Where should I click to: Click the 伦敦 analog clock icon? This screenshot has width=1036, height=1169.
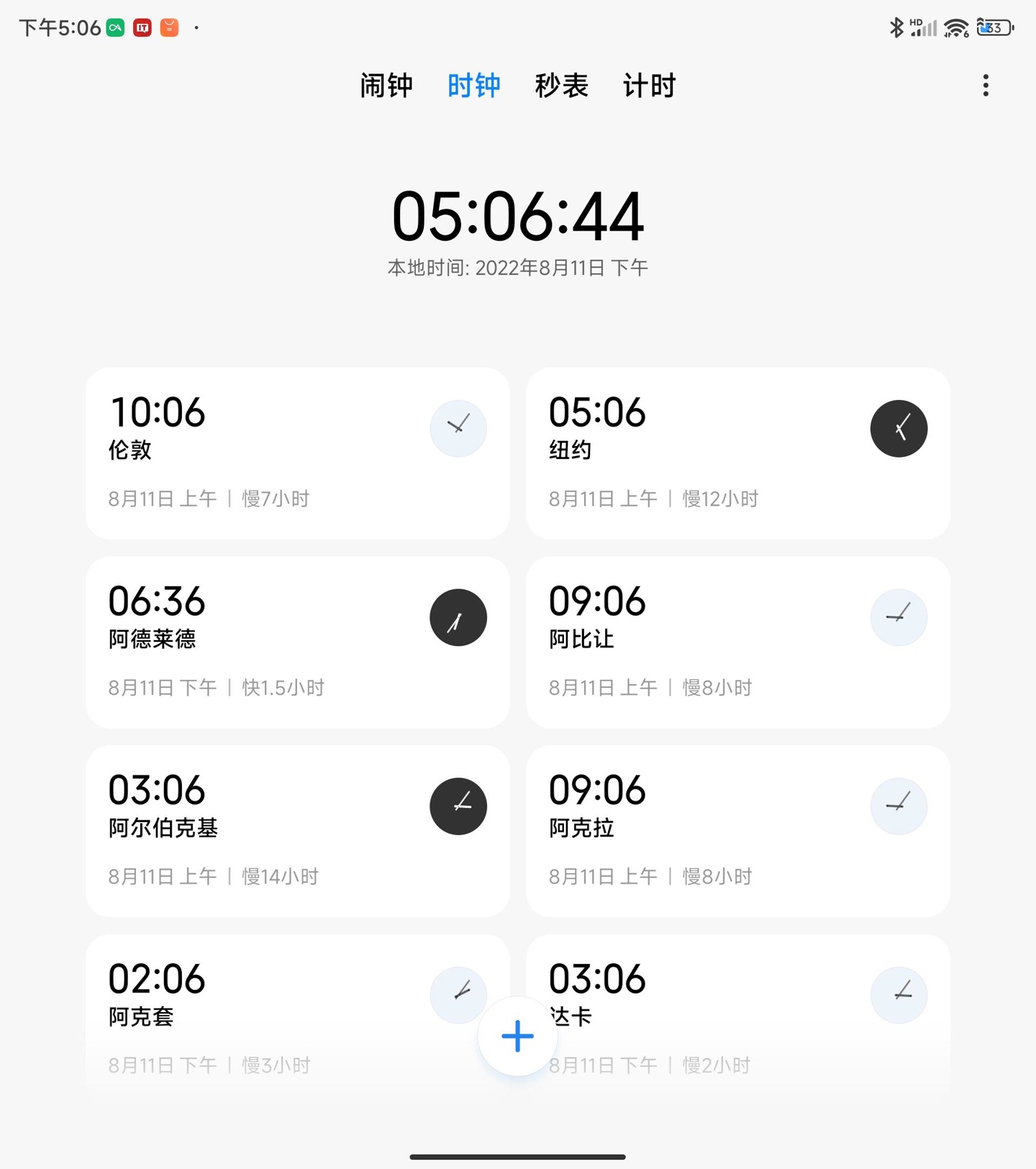coord(458,428)
